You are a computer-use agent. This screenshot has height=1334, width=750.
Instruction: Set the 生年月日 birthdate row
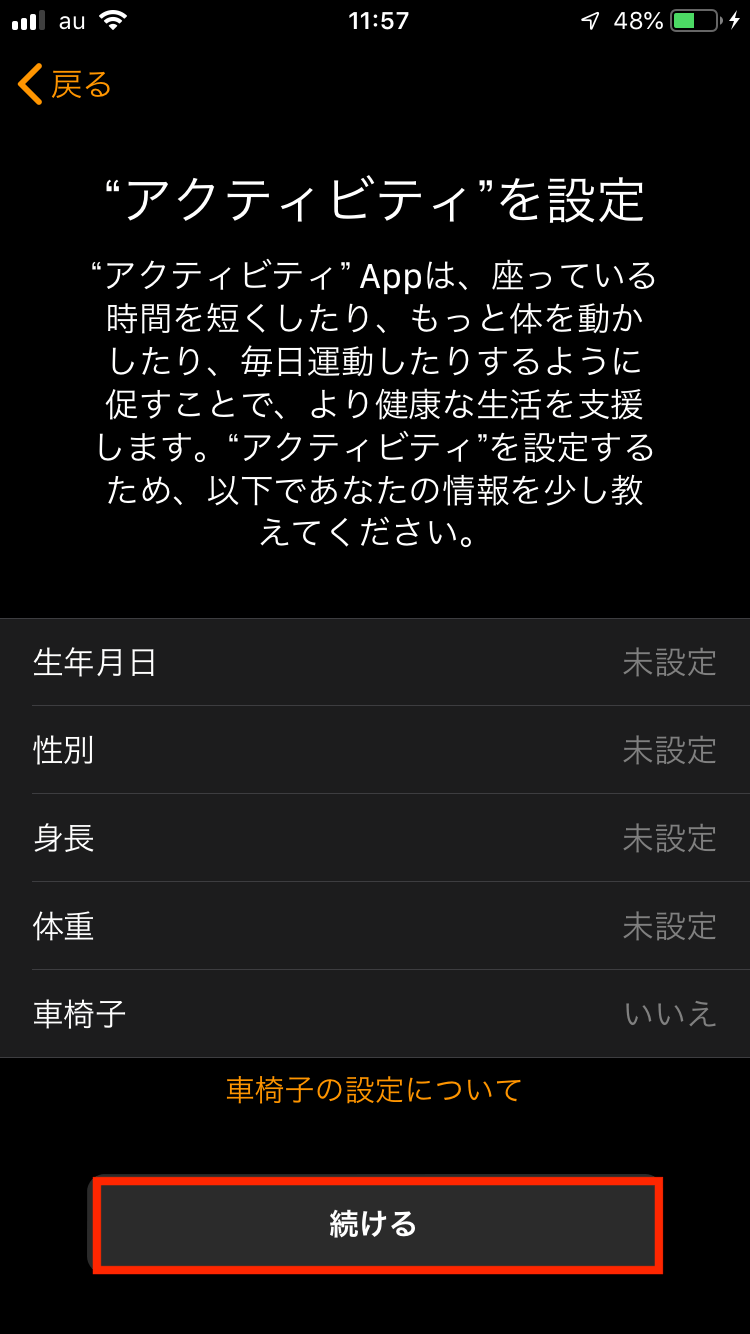point(375,662)
